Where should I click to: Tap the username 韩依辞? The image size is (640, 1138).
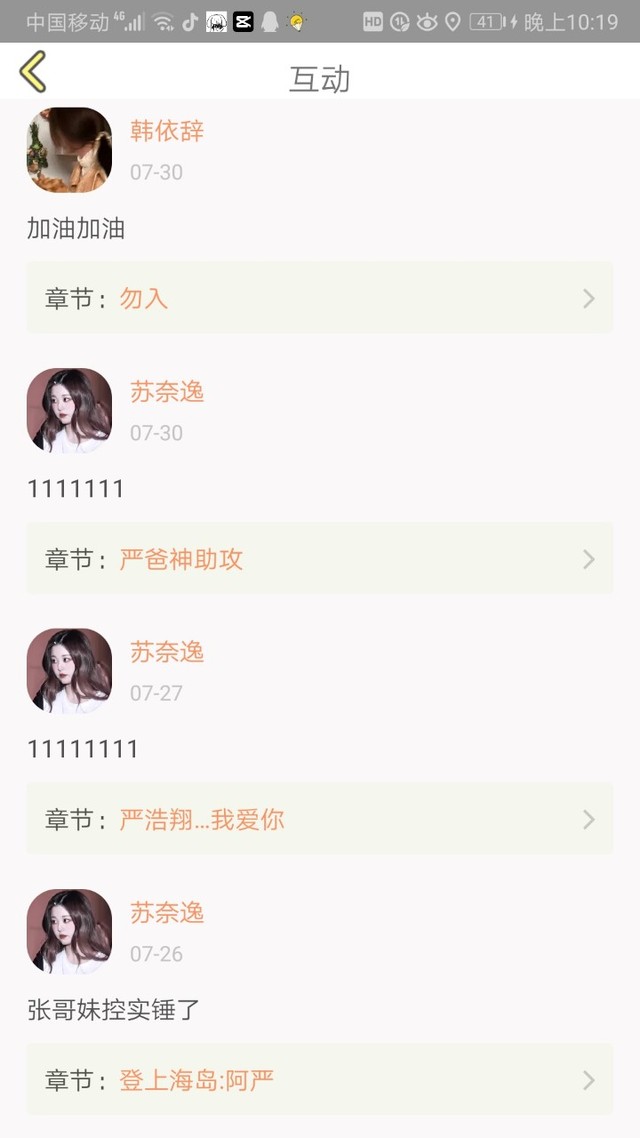[x=167, y=131]
